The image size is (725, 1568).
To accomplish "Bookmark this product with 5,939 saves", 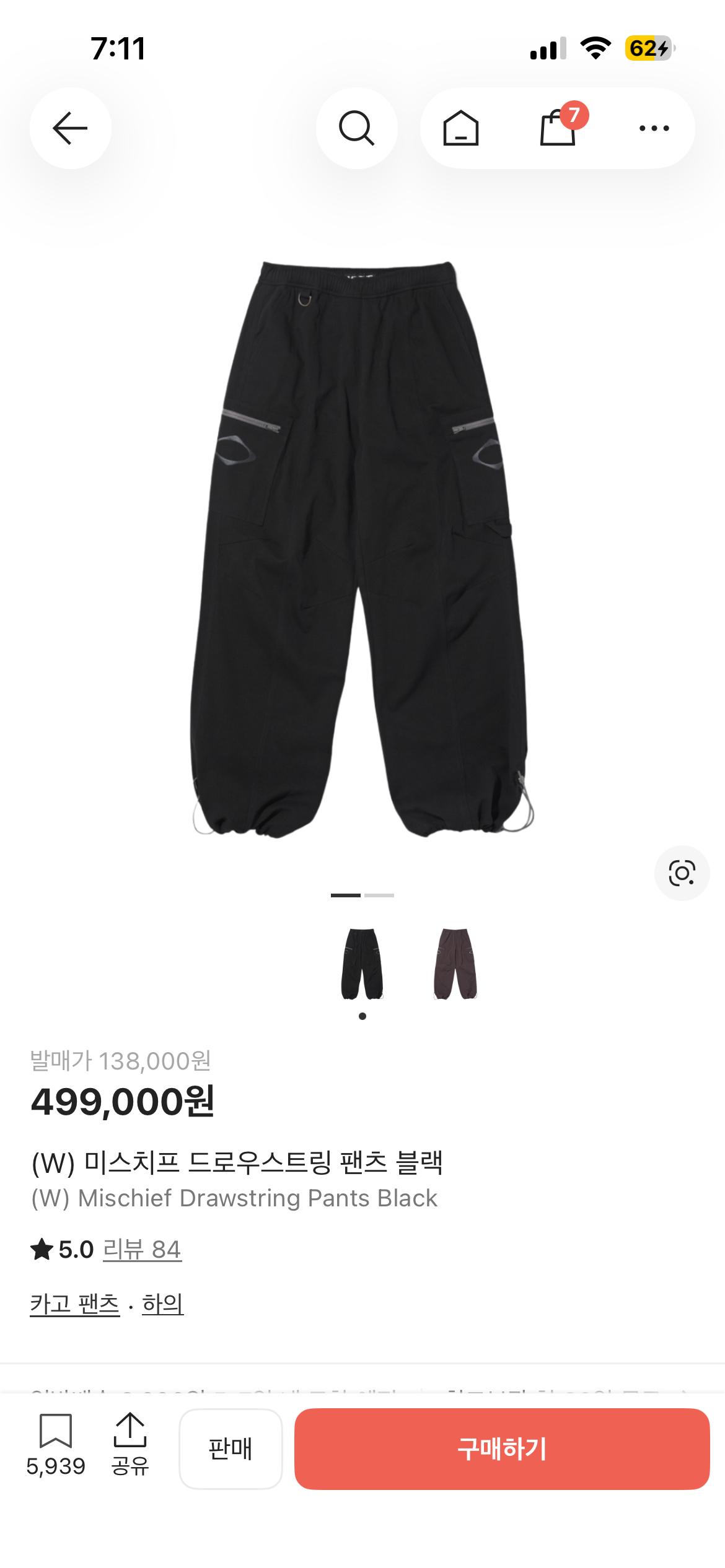I will pyautogui.click(x=56, y=1446).
